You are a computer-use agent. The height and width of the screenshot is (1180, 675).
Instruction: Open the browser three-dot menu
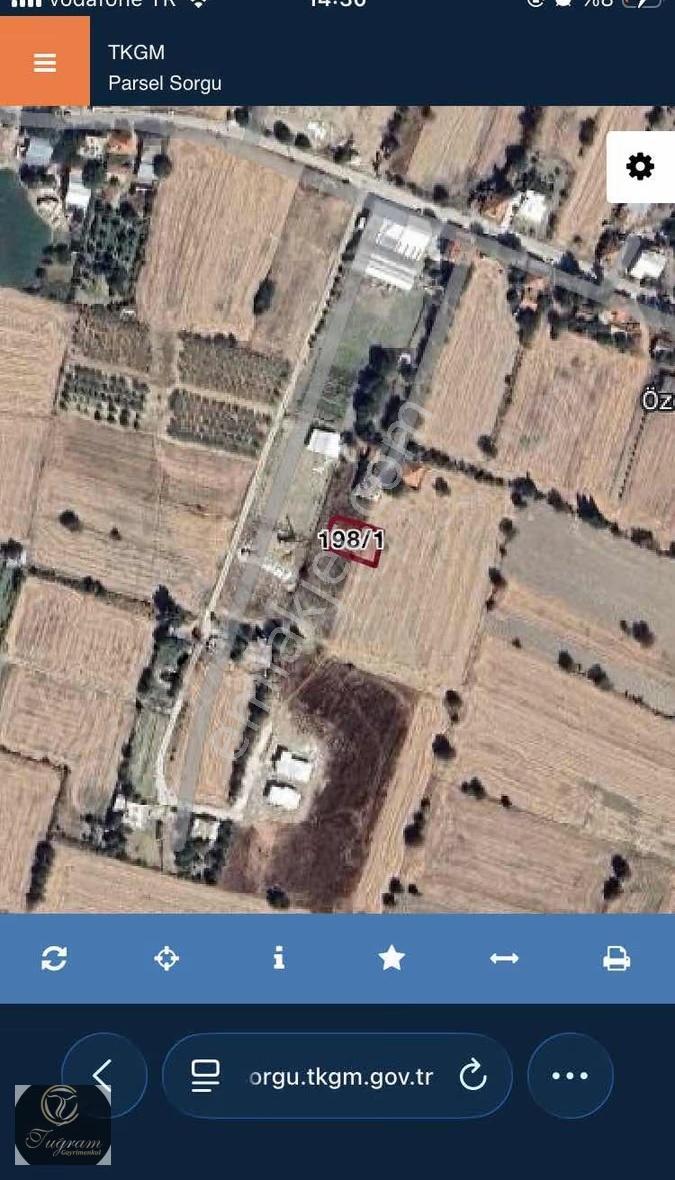(x=570, y=1075)
